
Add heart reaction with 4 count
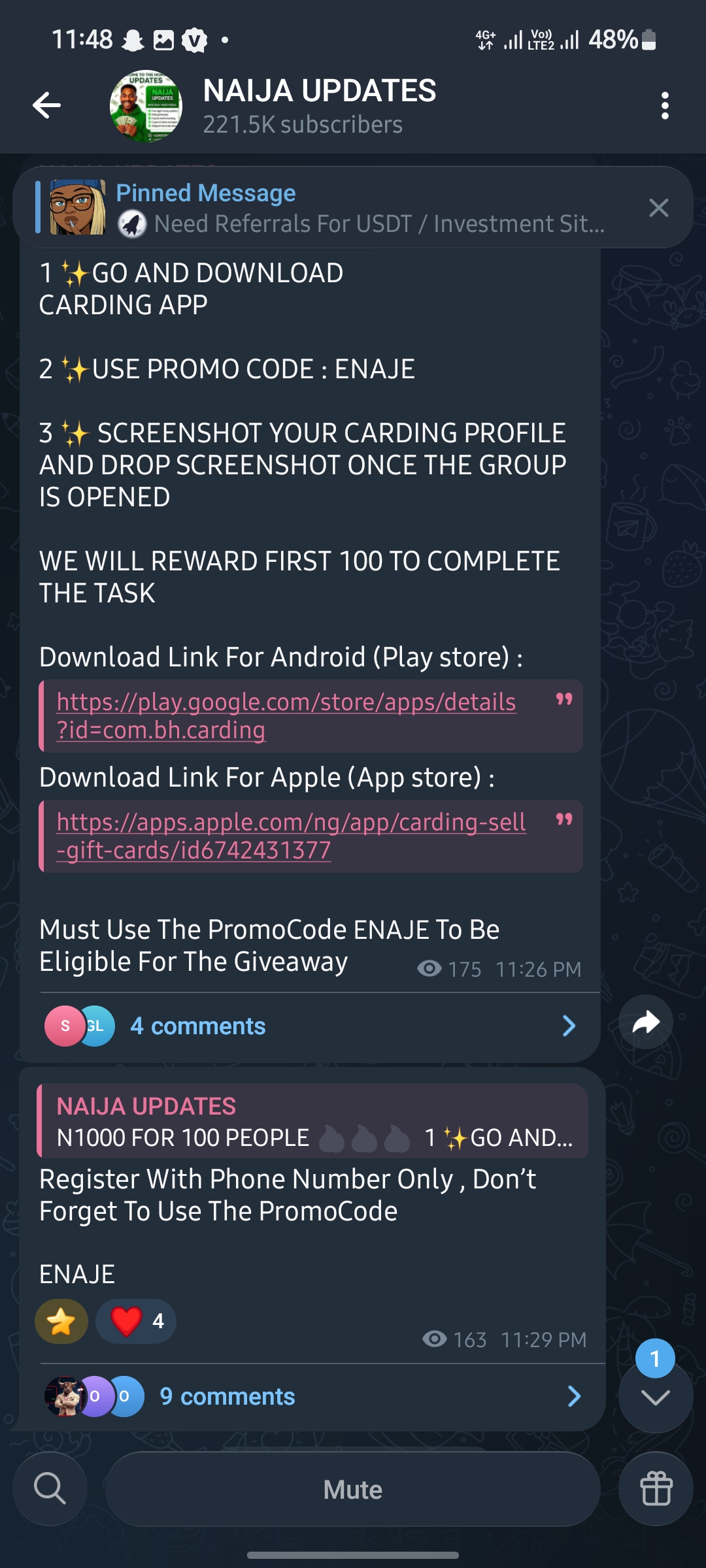coord(136,1322)
